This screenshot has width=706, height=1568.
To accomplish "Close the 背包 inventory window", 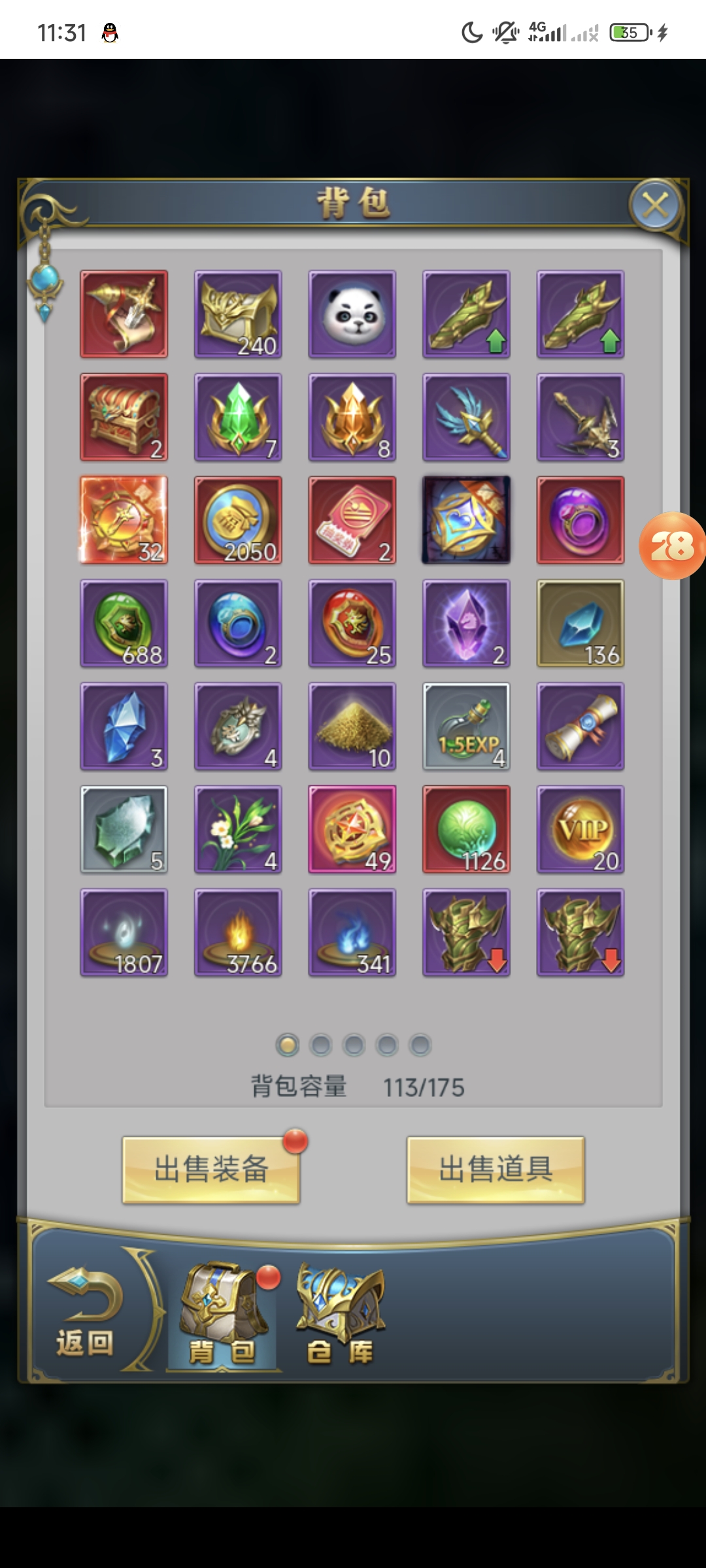I will click(x=655, y=206).
